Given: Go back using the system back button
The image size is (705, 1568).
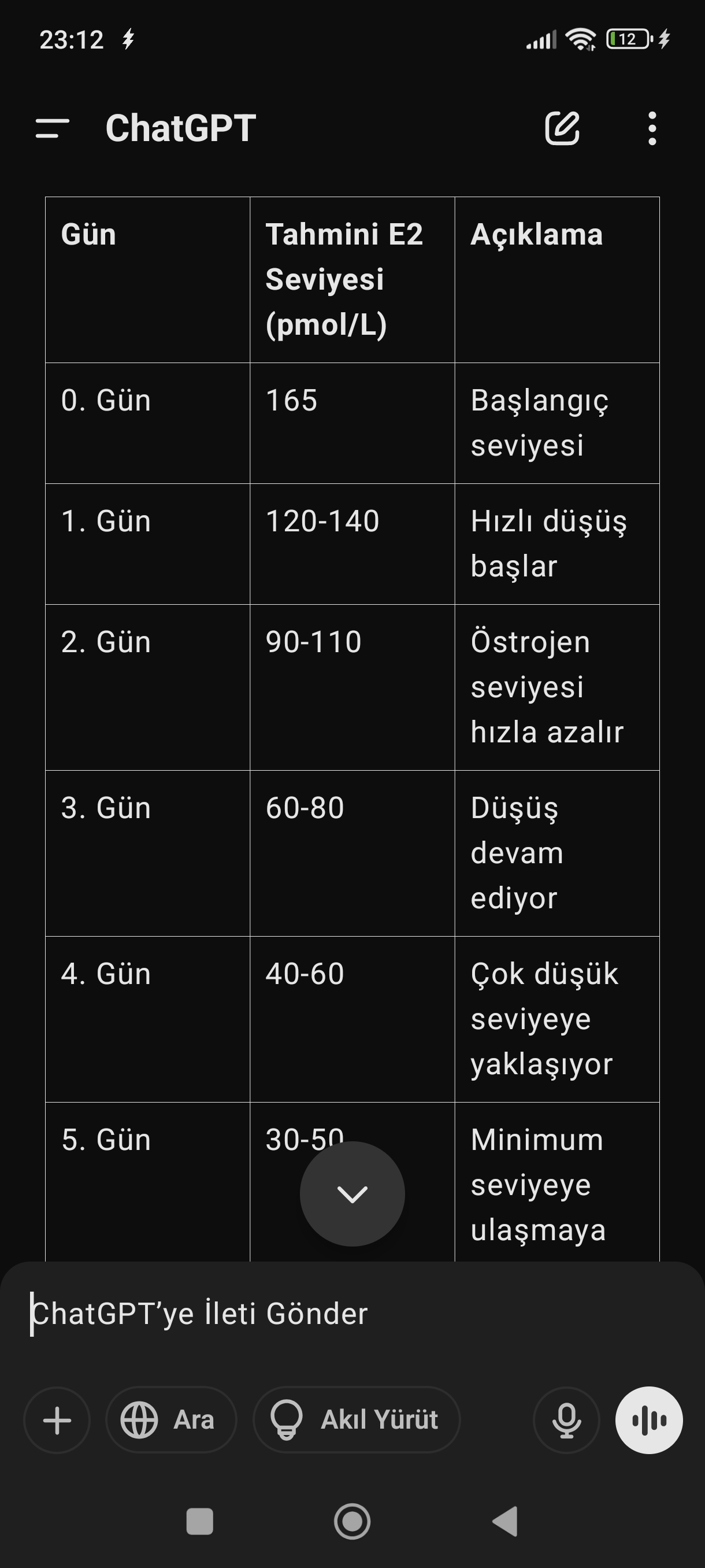Looking at the screenshot, I should click(505, 1522).
